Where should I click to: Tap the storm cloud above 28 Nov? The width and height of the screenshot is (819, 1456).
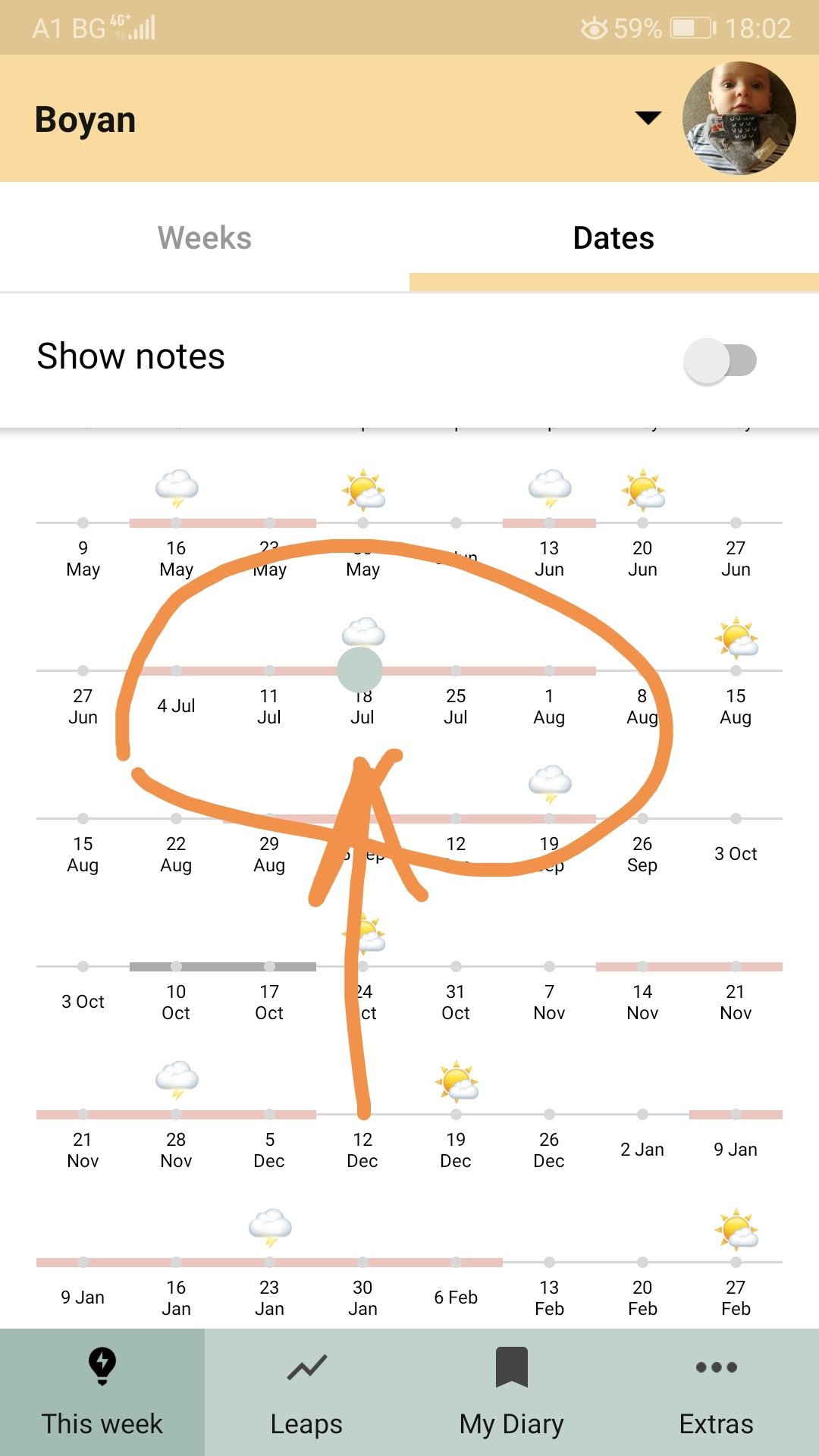pos(177,1079)
